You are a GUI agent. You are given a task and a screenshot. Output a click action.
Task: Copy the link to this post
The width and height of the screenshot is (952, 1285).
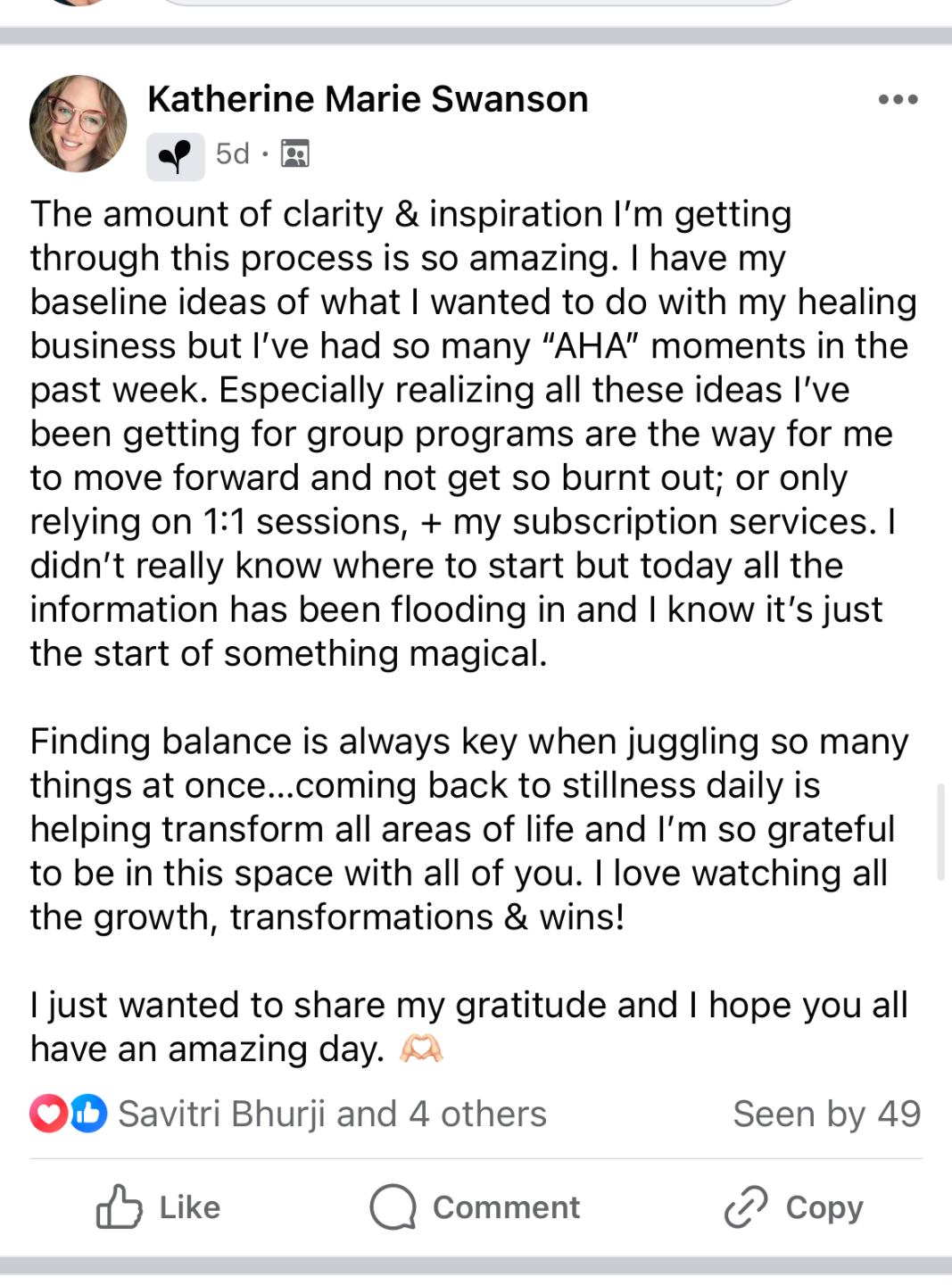793,1207
